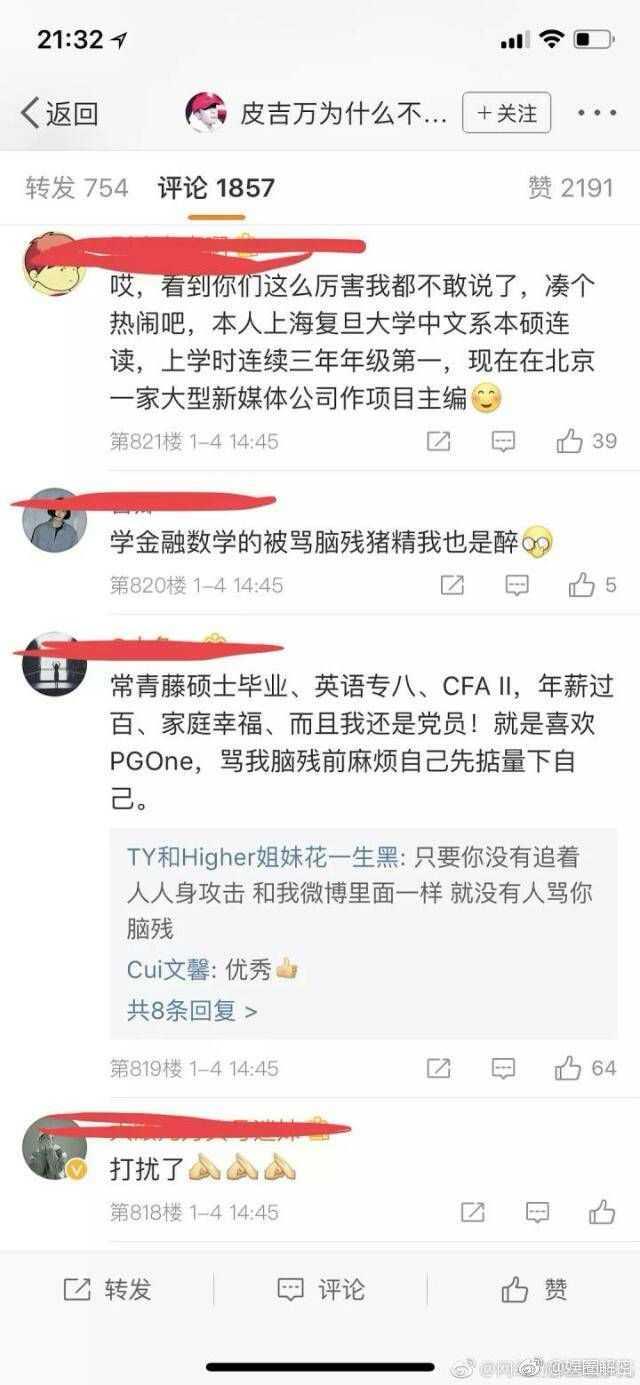Switch to the 赞 2191 tab
640x1385 pixels.
tap(570, 187)
